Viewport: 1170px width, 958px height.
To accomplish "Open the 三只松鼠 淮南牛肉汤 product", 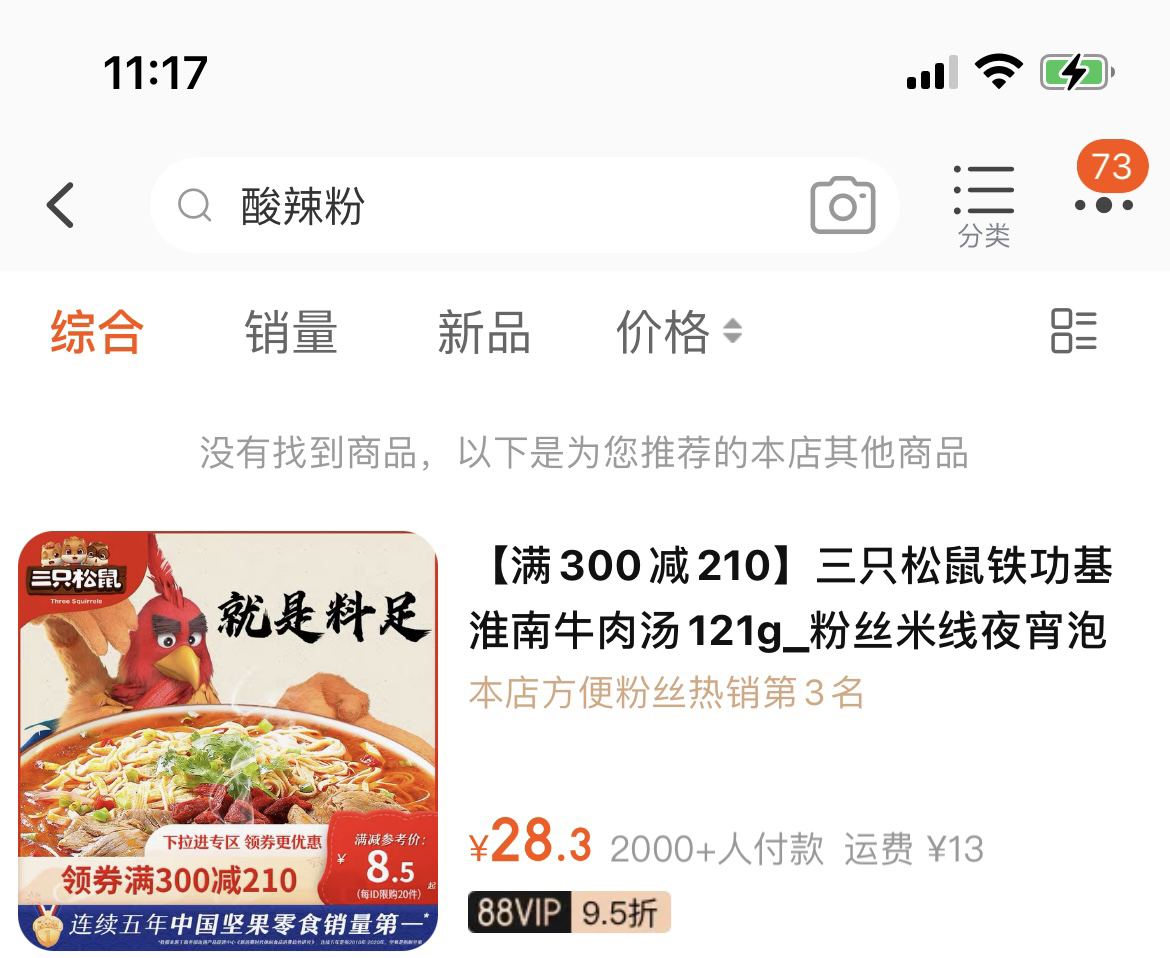I will 788,598.
